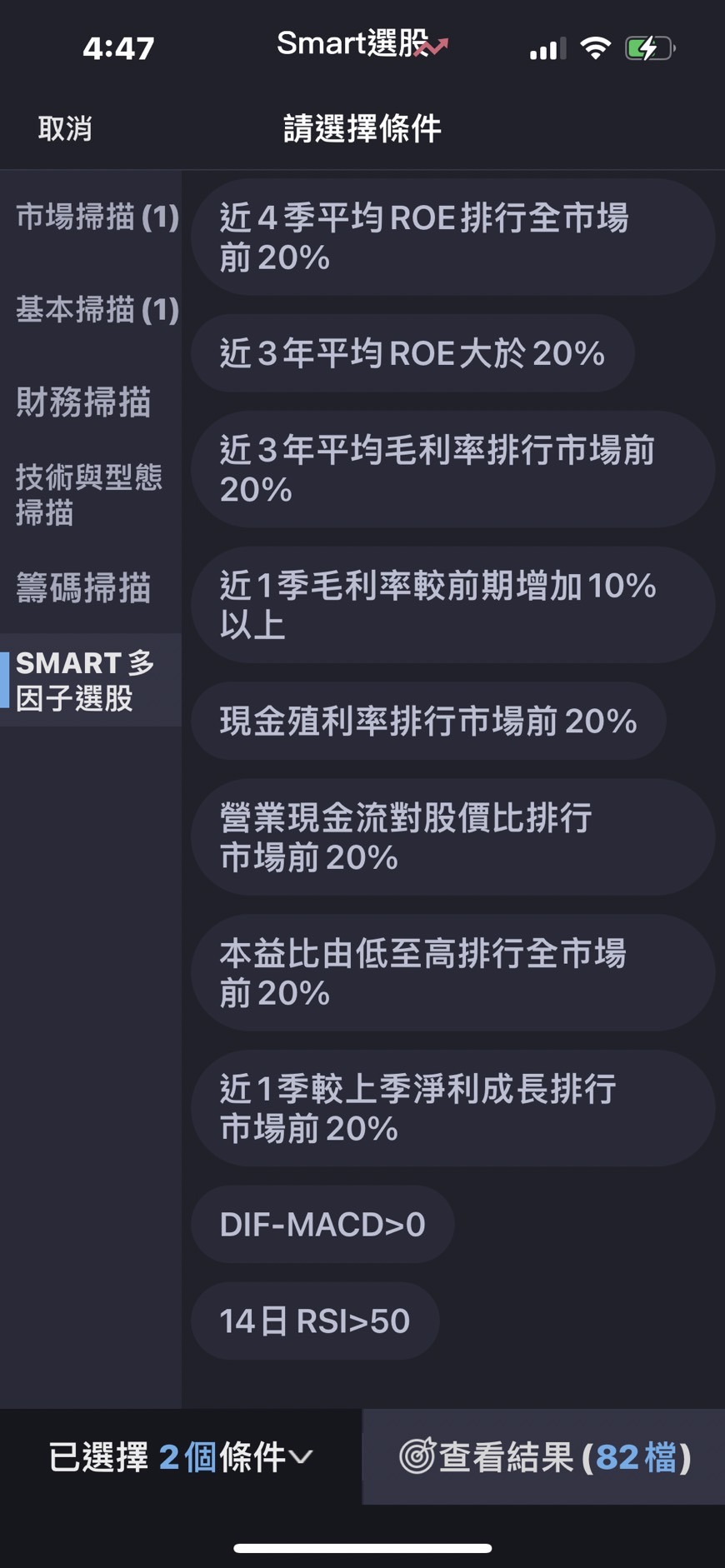Select 現金殖利率排行市場前20% chip
Viewport: 725px width, 1568px height.
[427, 722]
